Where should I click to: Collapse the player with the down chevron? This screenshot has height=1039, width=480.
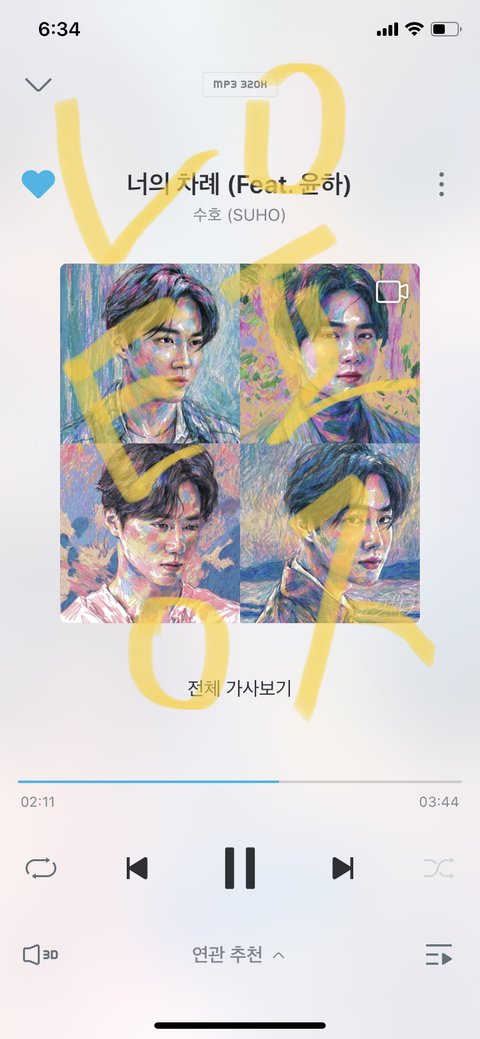point(38,85)
